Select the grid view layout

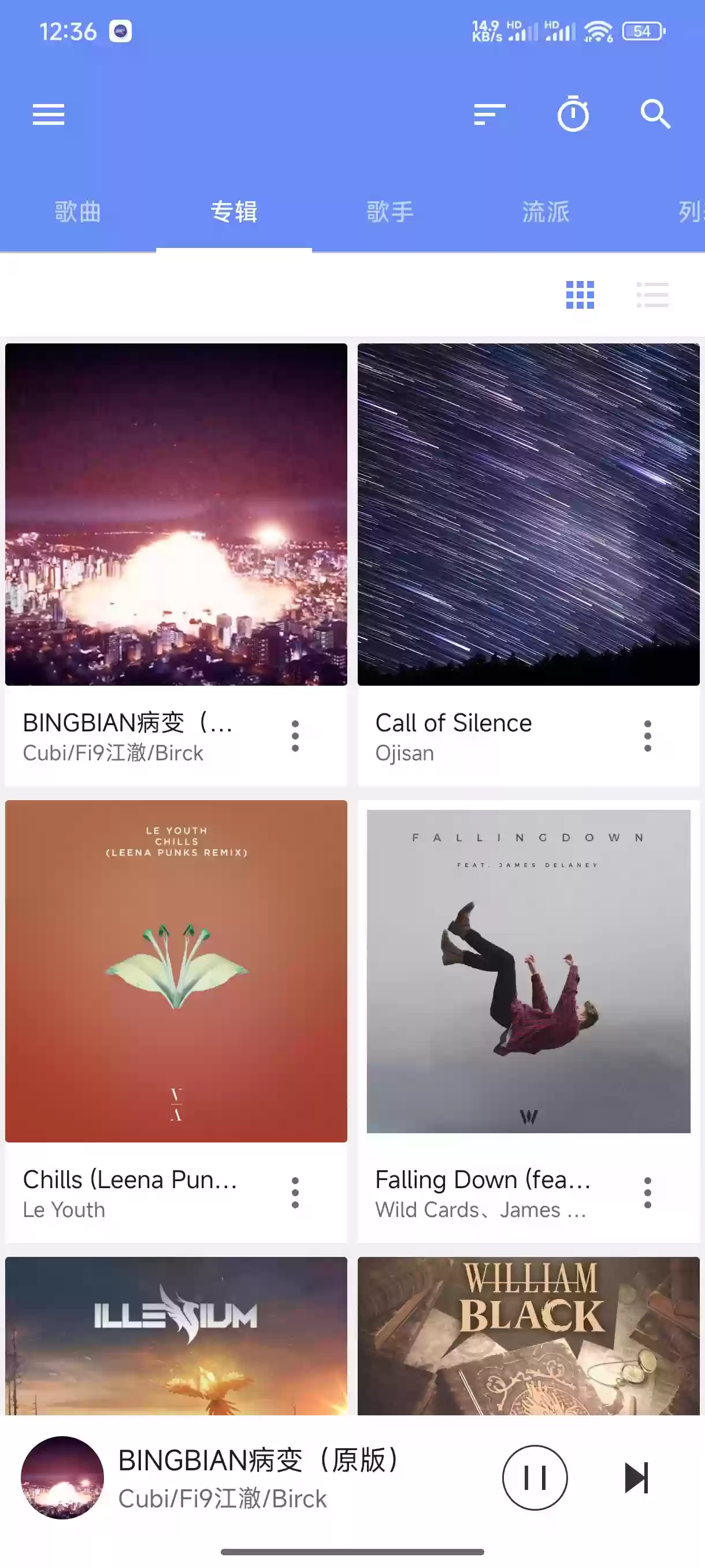click(x=580, y=295)
